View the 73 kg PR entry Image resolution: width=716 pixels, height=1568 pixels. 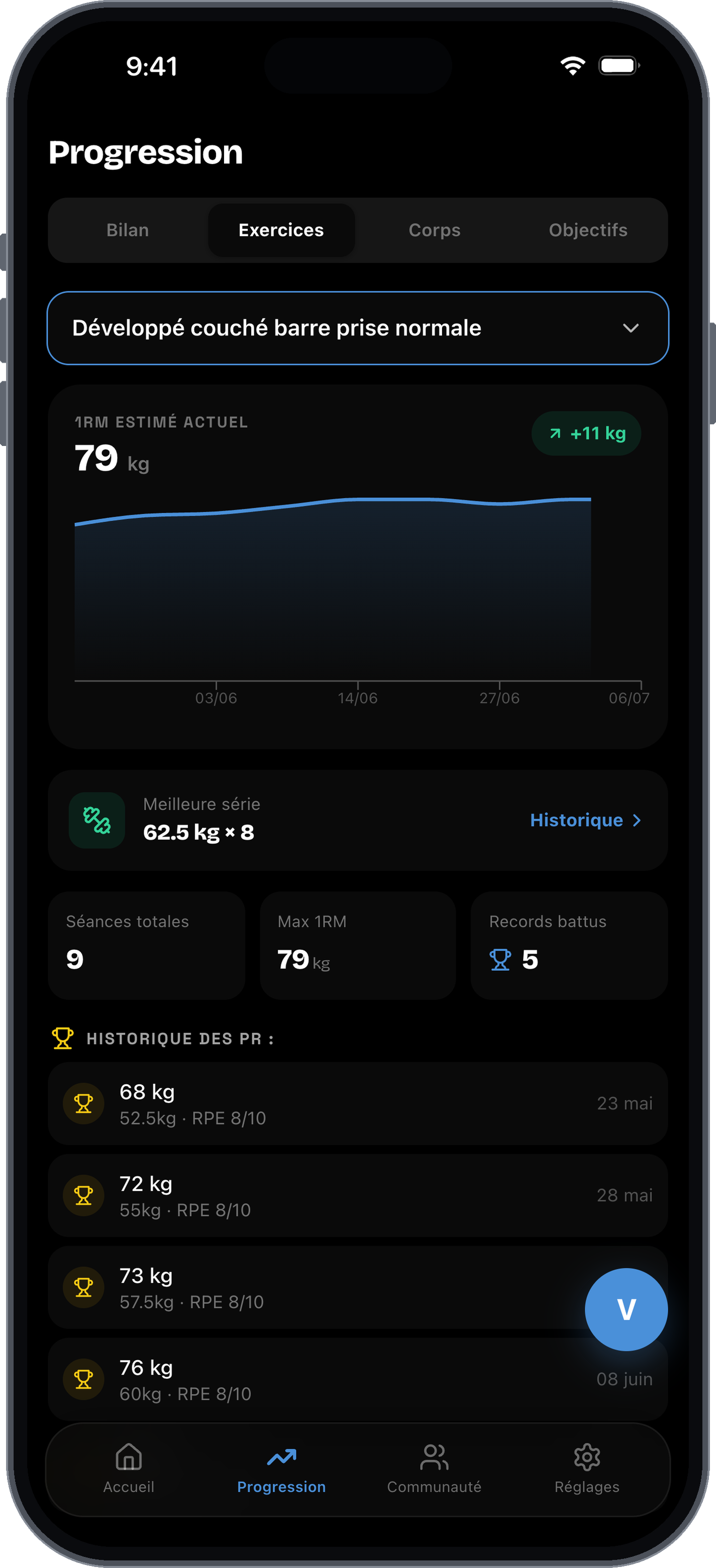click(x=316, y=1287)
